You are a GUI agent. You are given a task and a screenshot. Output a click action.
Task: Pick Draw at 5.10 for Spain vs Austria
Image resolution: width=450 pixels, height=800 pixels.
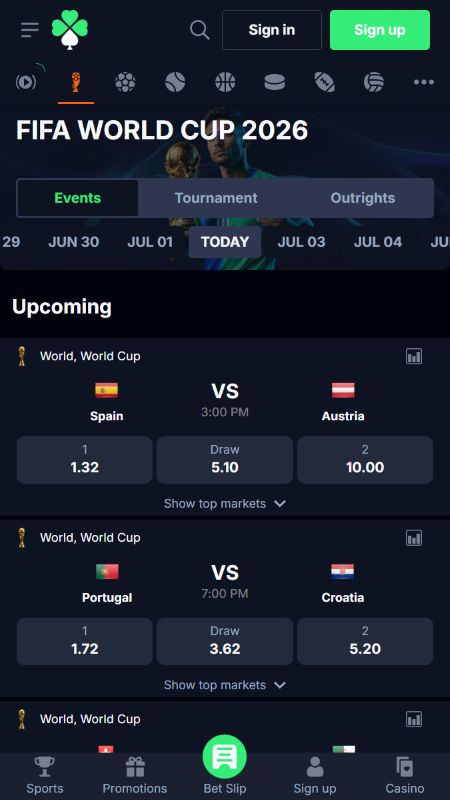click(225, 460)
